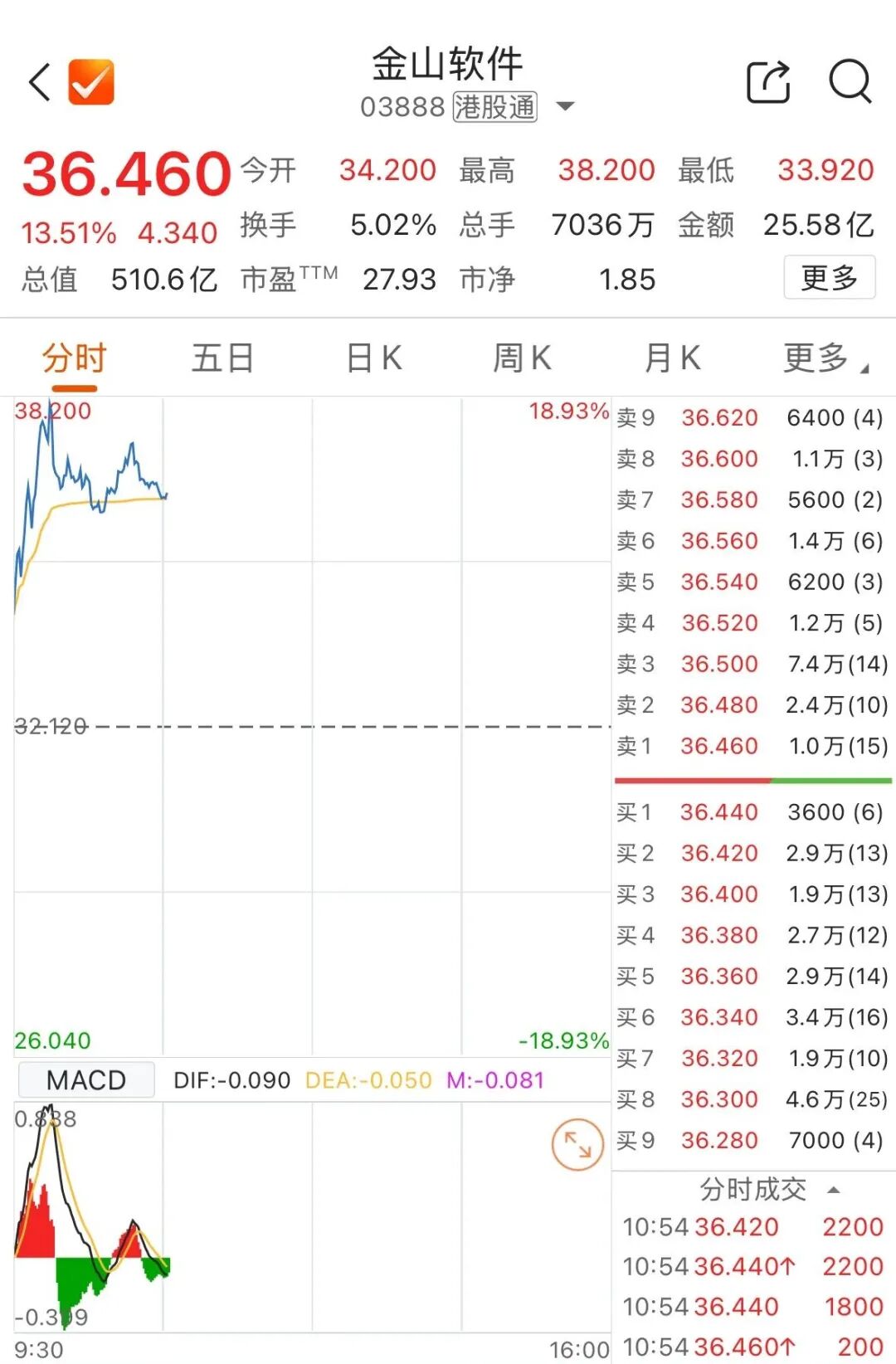Open the search magnifier
The image size is (896, 1364).
(x=850, y=82)
